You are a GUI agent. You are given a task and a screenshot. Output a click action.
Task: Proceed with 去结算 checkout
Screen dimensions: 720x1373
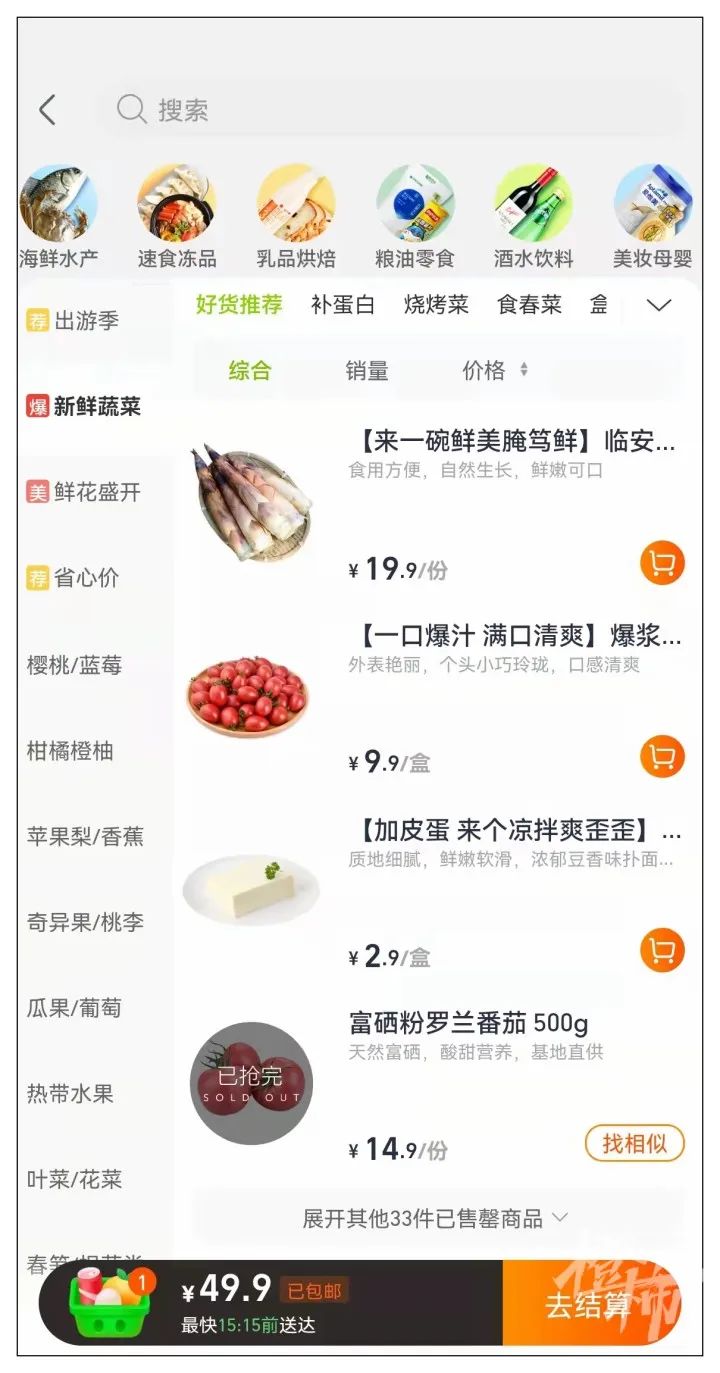coord(588,1305)
